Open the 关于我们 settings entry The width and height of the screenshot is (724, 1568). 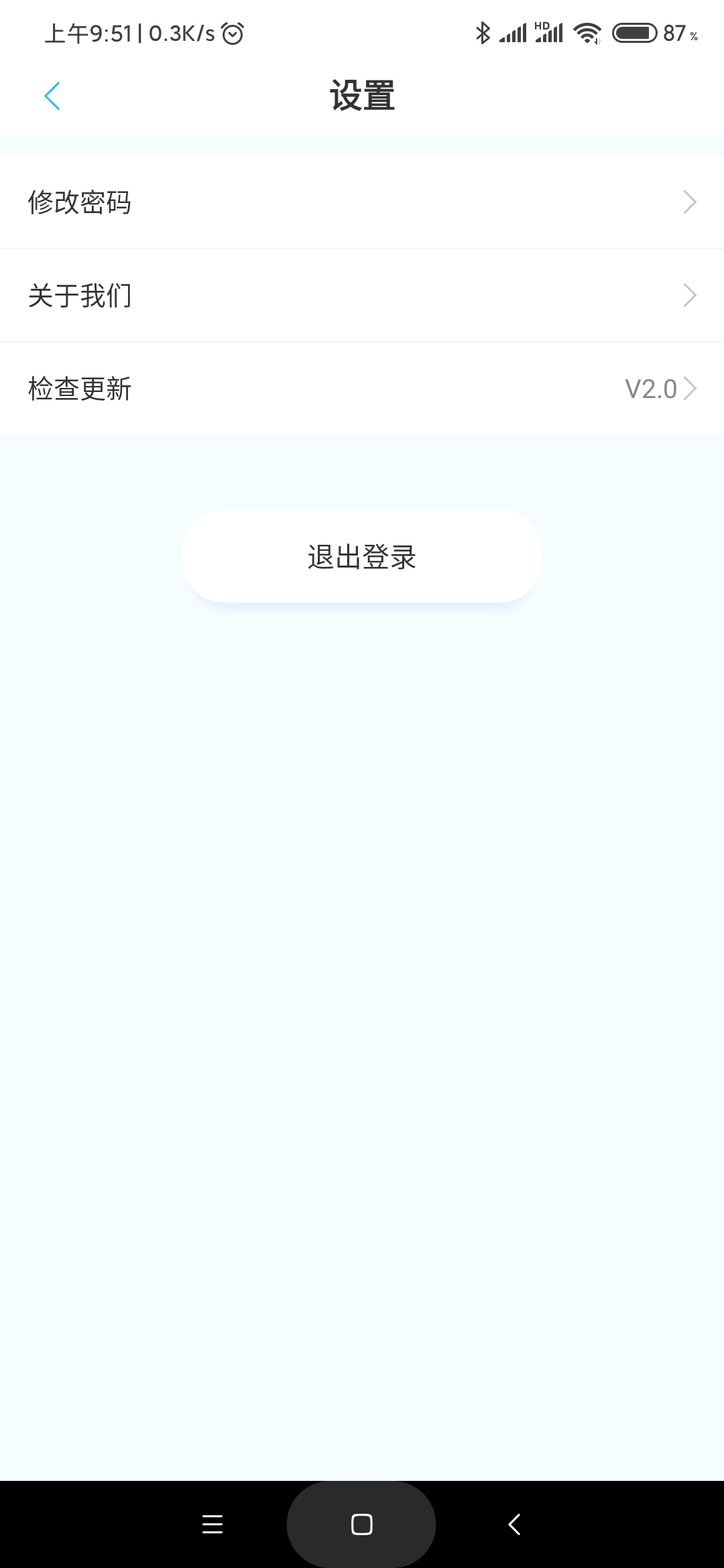(x=79, y=295)
